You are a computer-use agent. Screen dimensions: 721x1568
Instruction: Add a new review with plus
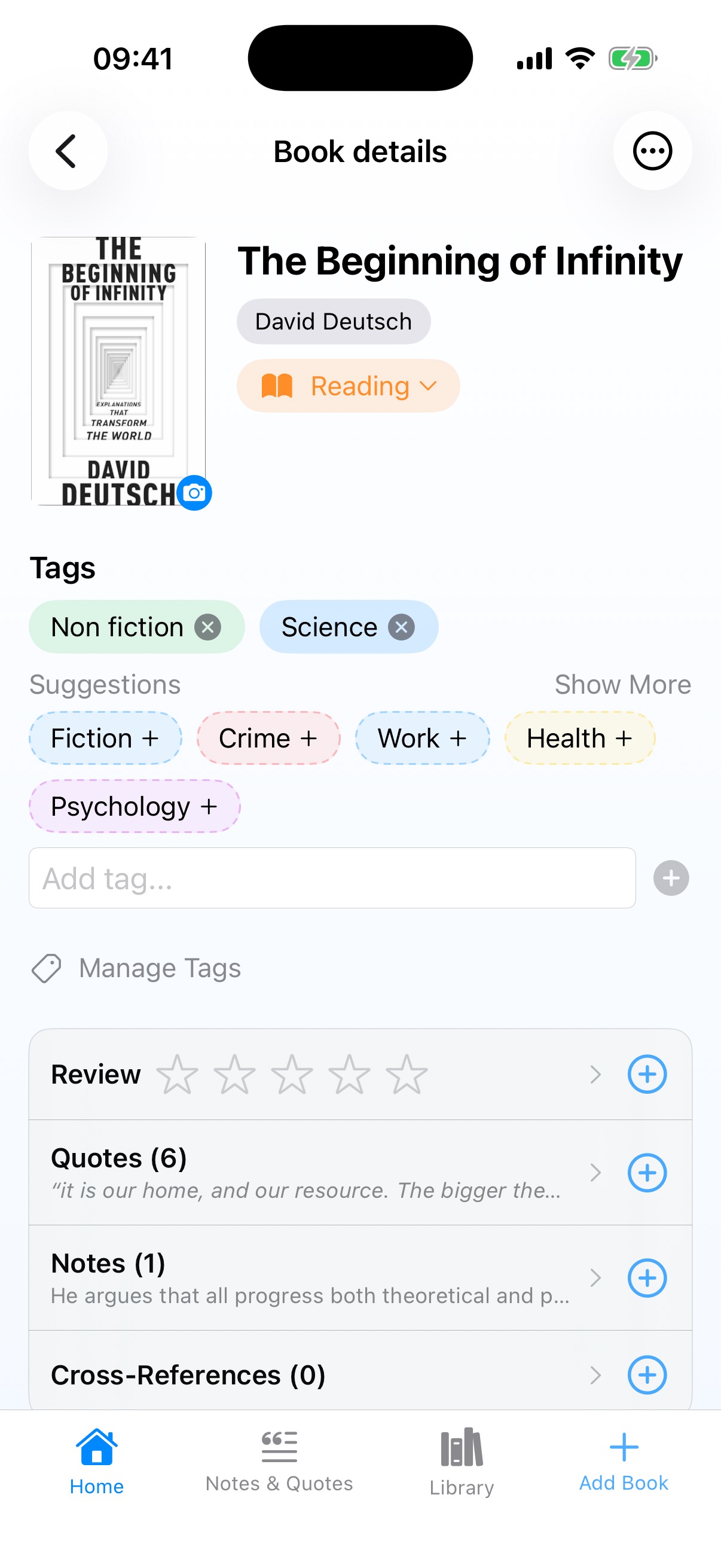click(x=647, y=1075)
